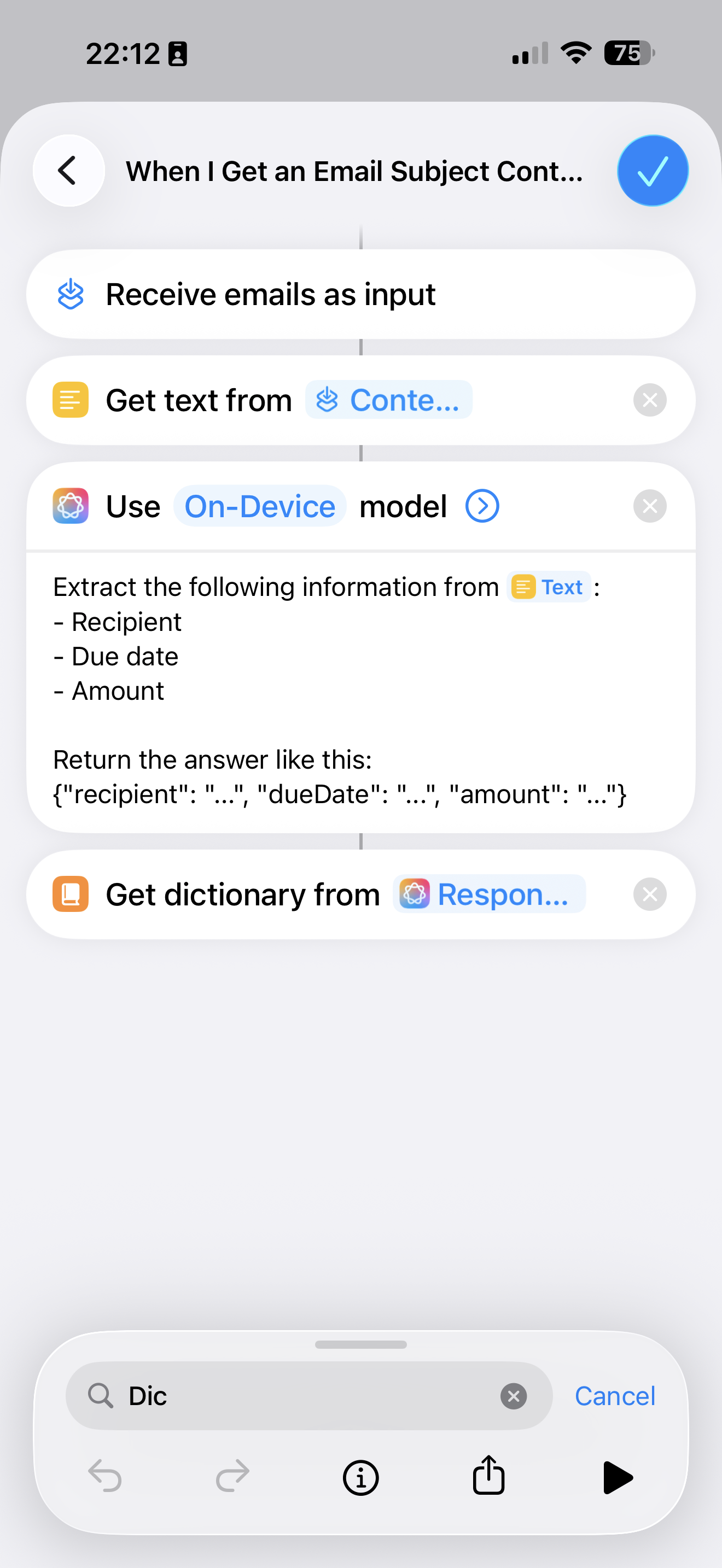Delete the Use model action

click(650, 506)
